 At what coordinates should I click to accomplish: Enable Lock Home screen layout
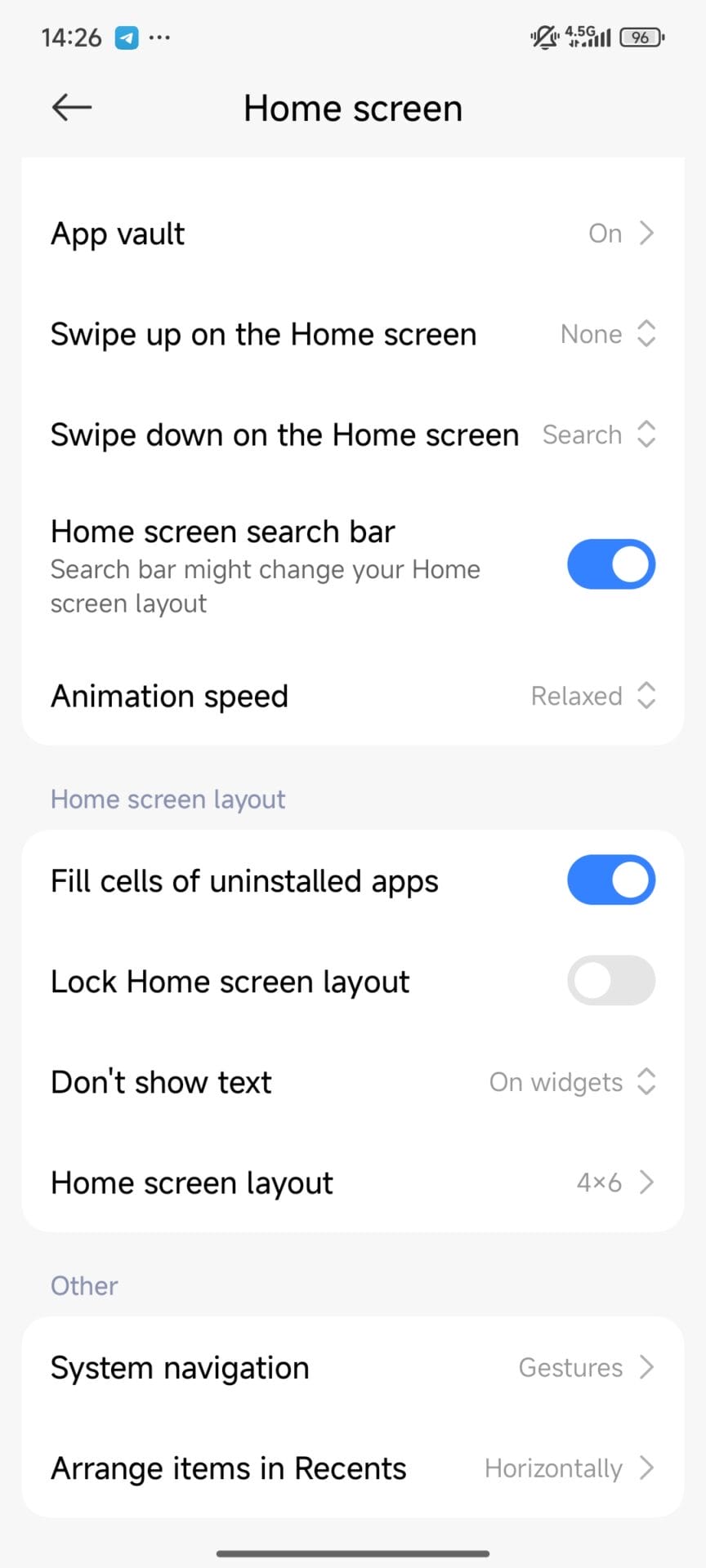tap(610, 981)
